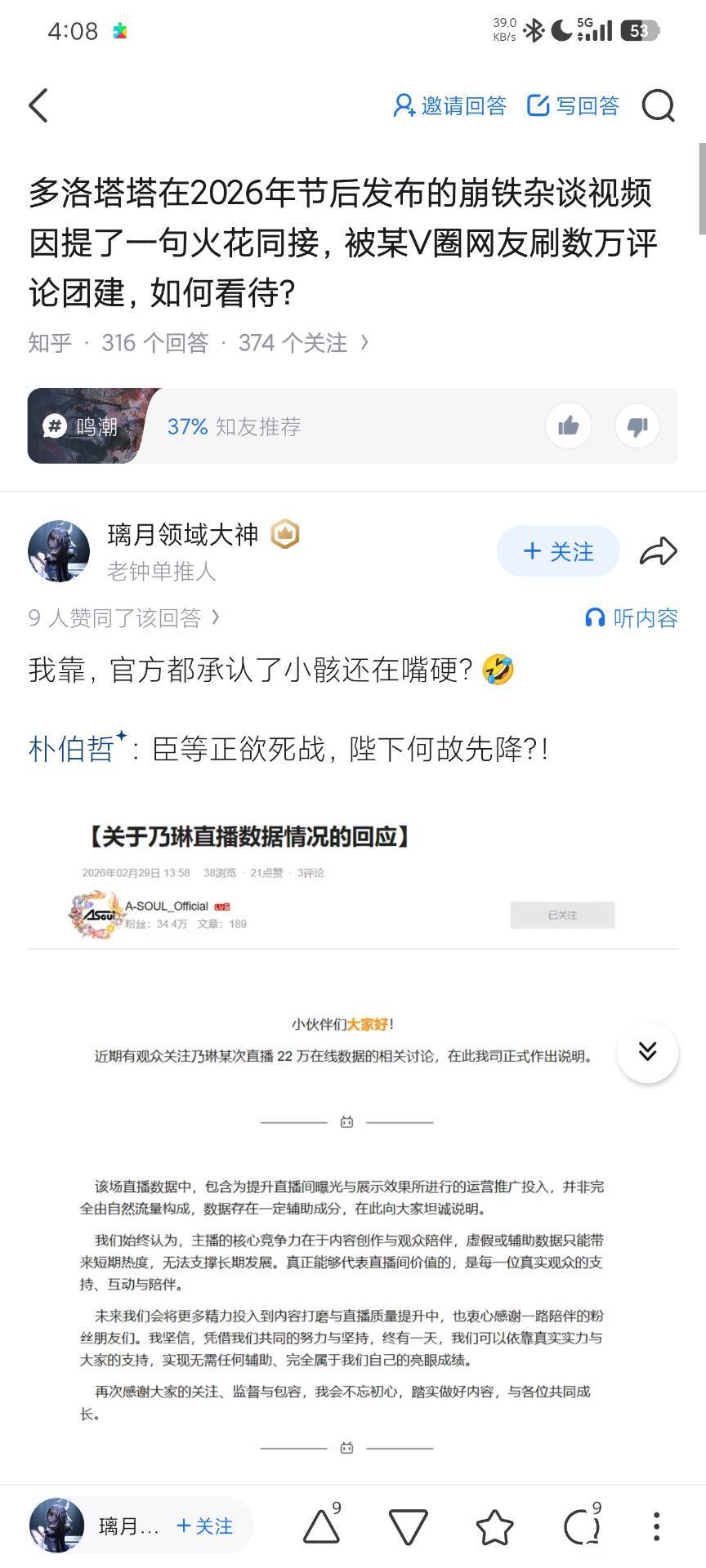Tap 邀请回答 to invite answers
This screenshot has height=1568, width=706.
pyautogui.click(x=450, y=105)
